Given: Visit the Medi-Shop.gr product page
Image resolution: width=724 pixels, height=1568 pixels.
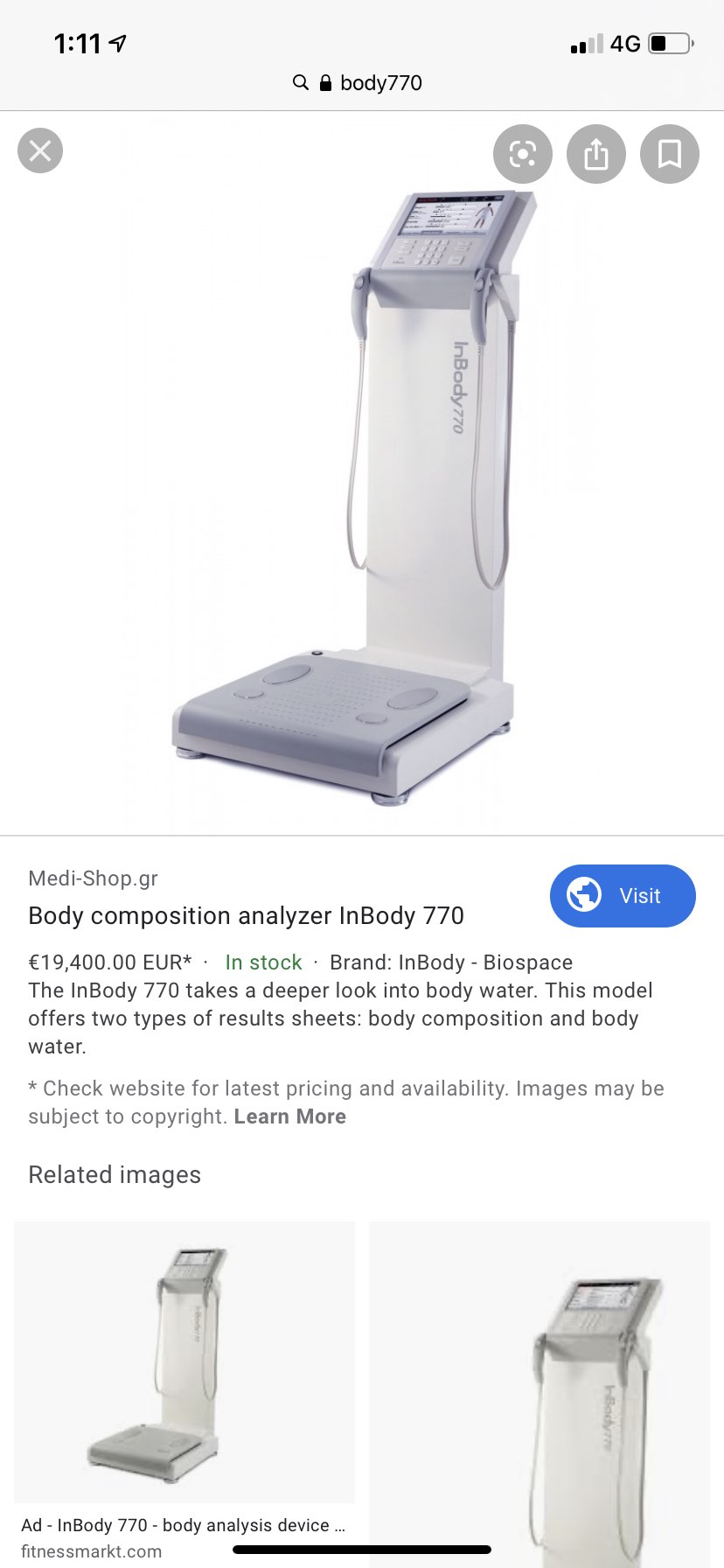Looking at the screenshot, I should (623, 896).
